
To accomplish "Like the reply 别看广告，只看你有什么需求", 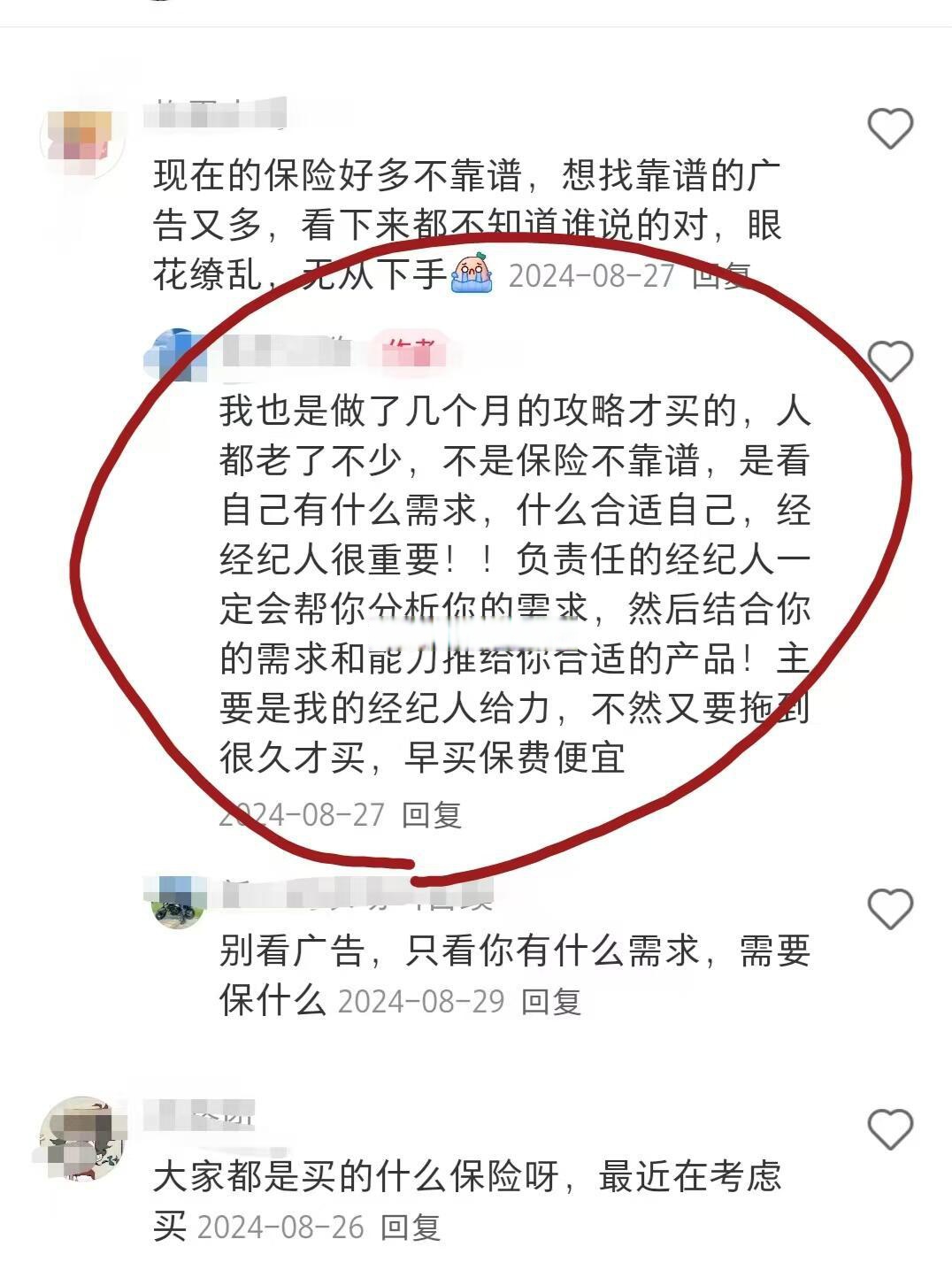I will [x=889, y=909].
